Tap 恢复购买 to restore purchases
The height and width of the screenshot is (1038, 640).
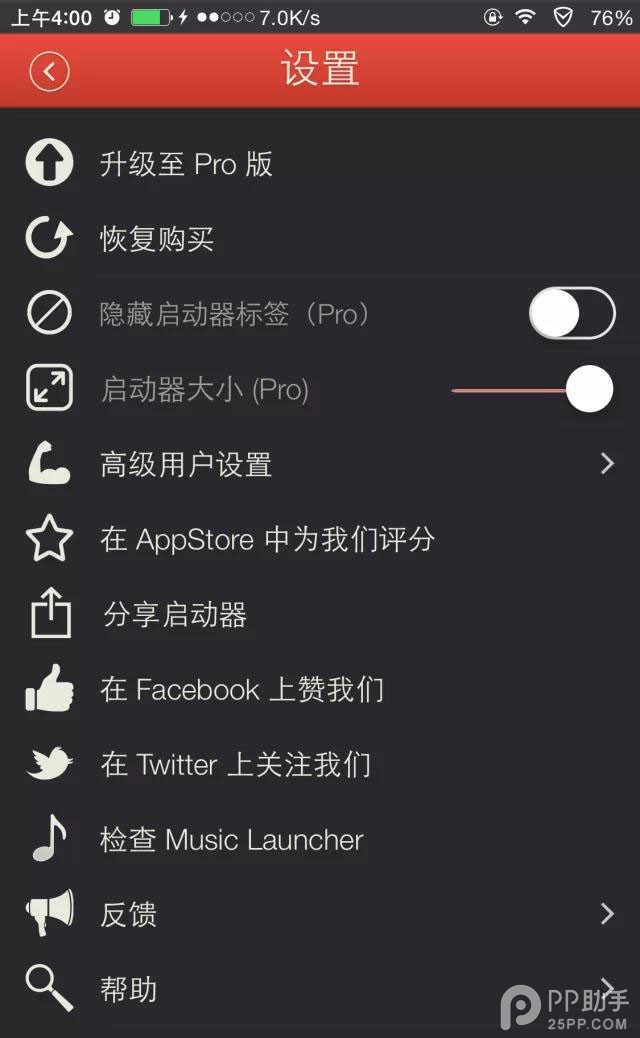coord(157,240)
